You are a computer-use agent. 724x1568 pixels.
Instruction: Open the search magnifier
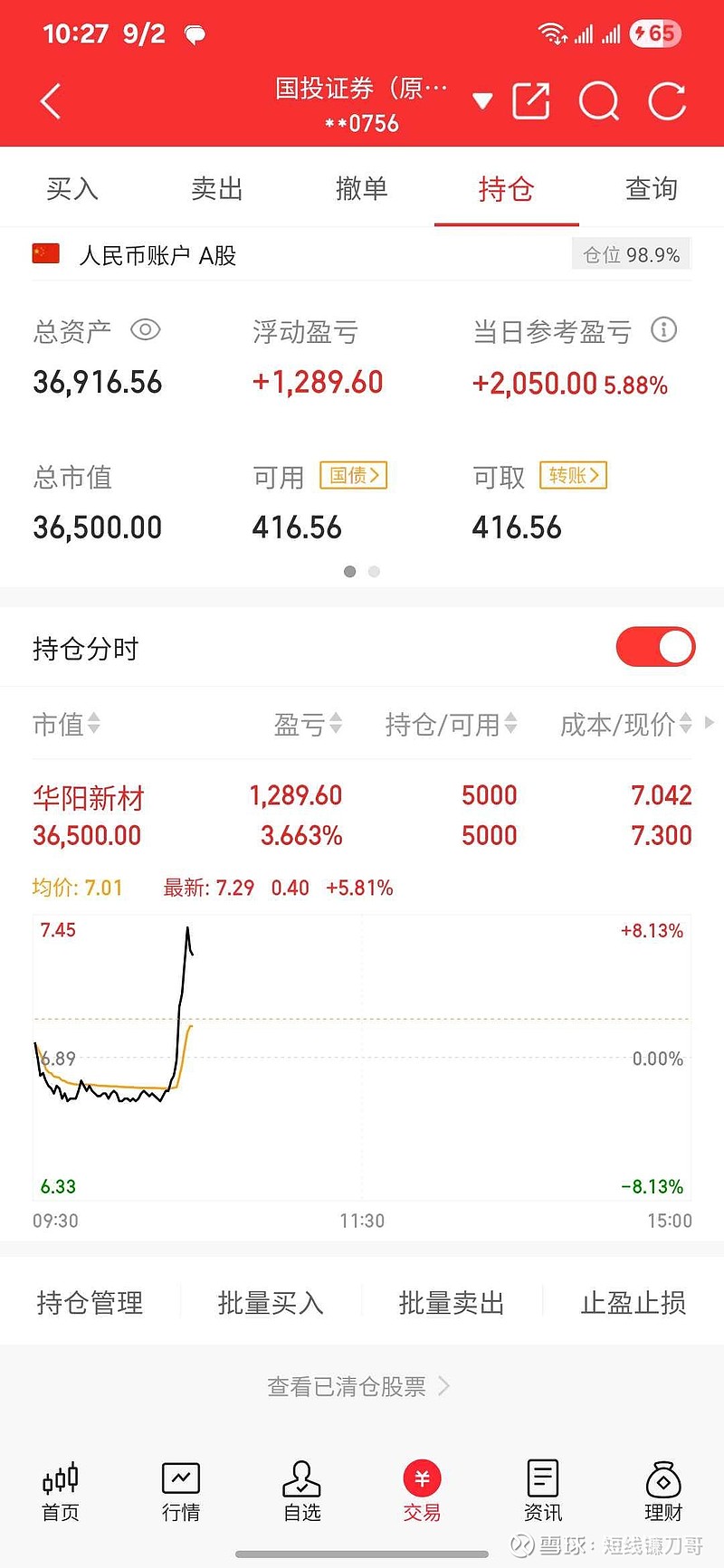pos(598,101)
